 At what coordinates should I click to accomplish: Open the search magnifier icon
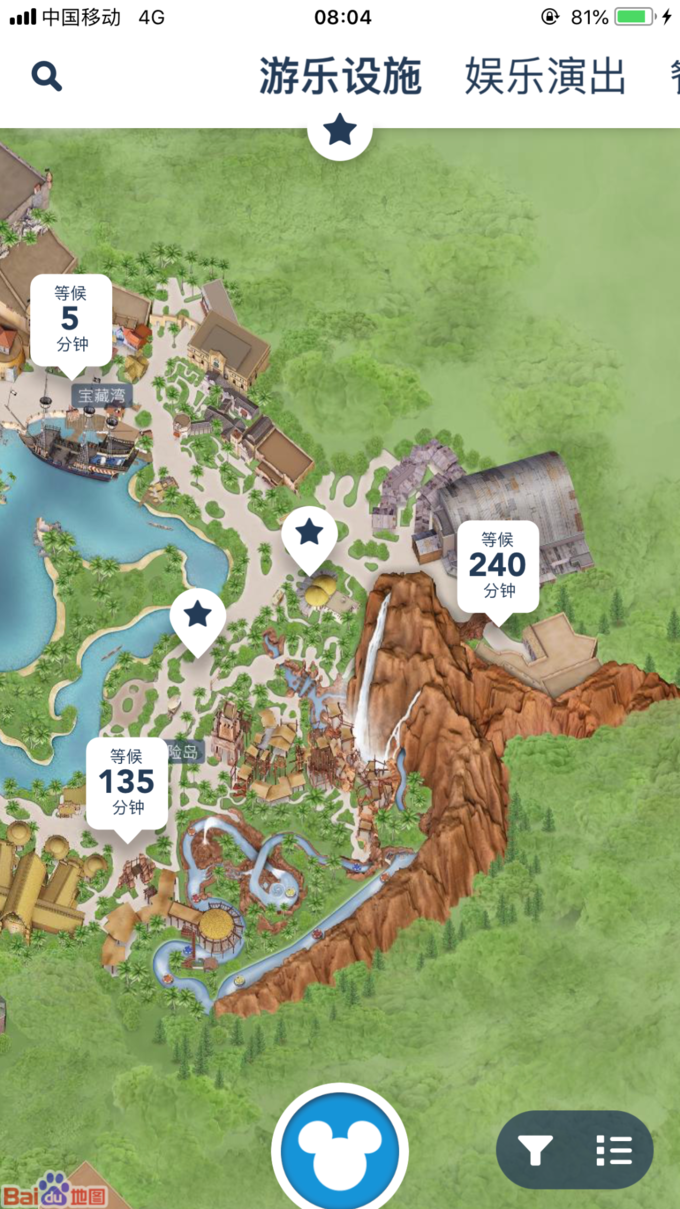point(47,76)
